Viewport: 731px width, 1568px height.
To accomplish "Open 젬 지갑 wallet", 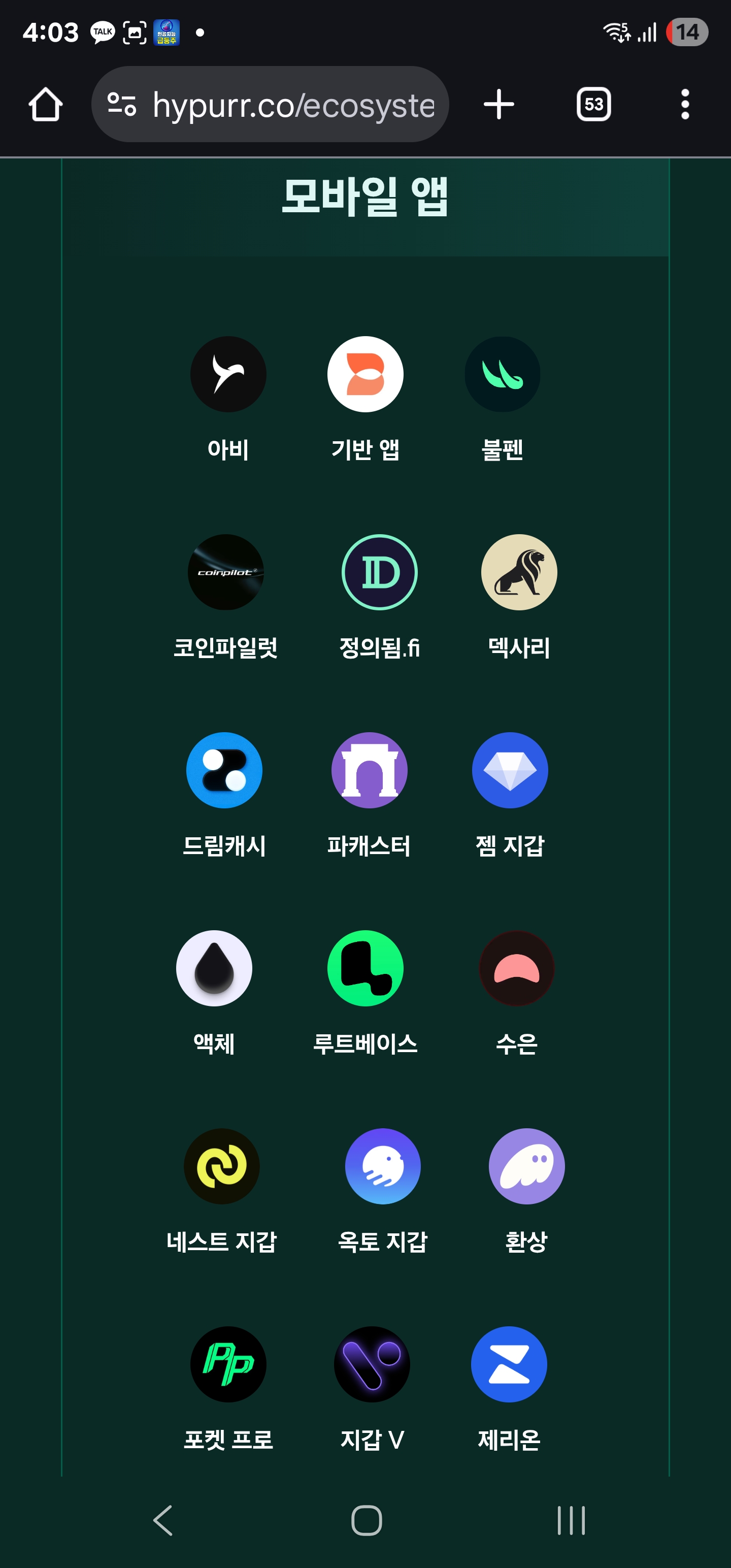I will click(x=510, y=770).
